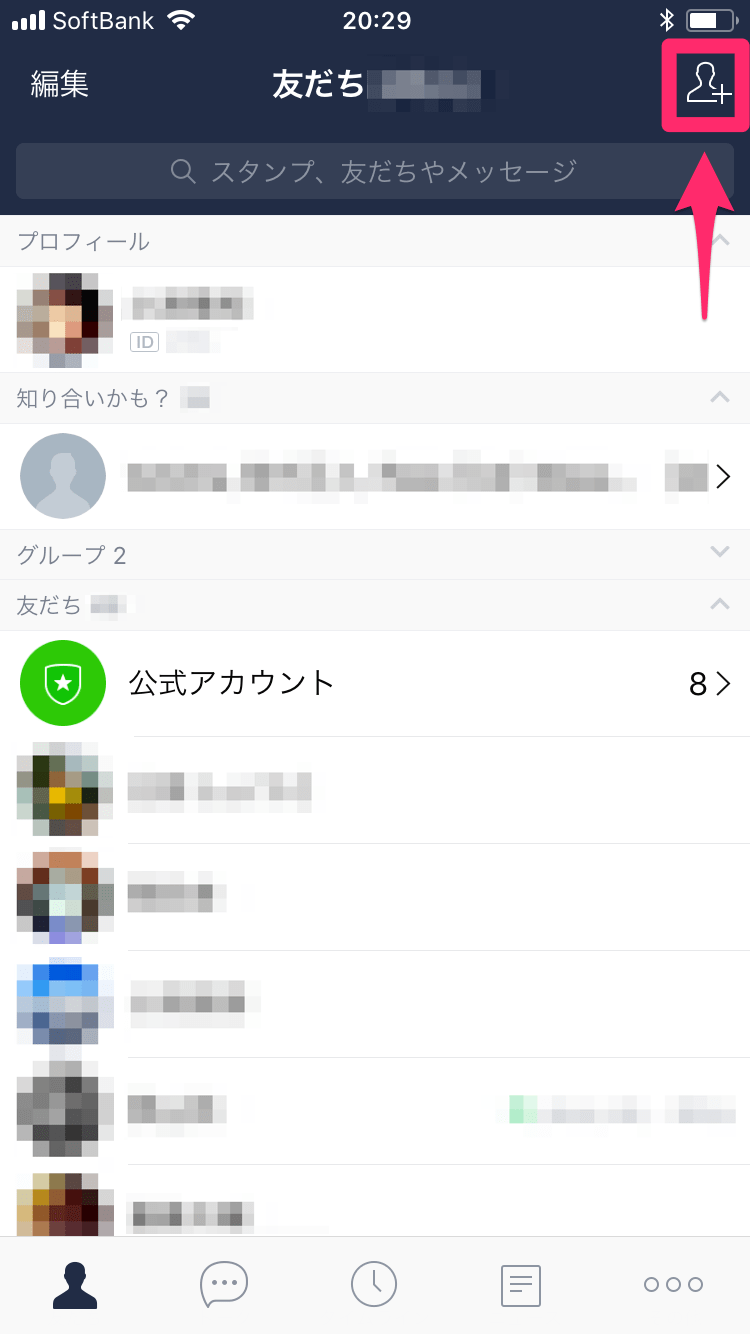Switch to the Chats tab

click(223, 1285)
